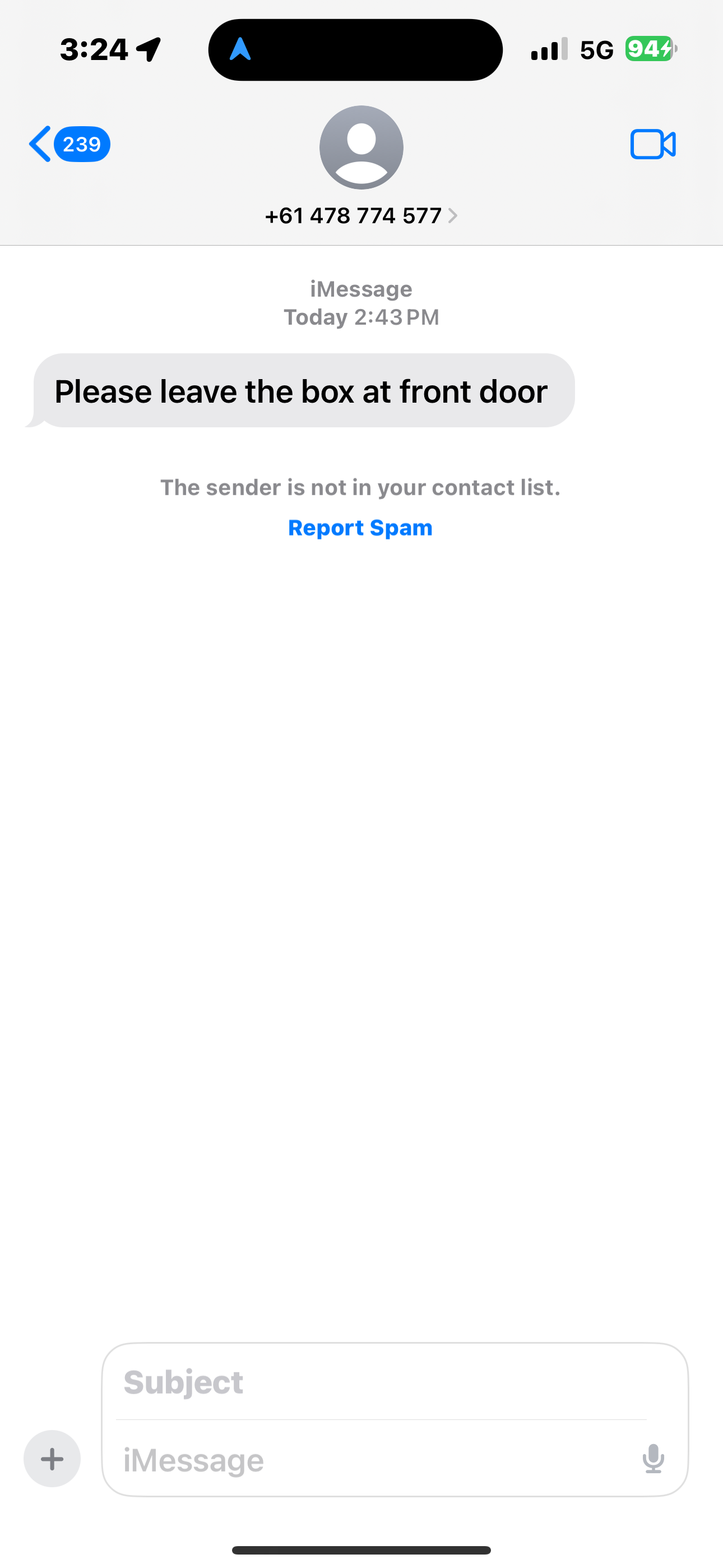The image size is (723, 1568).
Task: Tap the navigation arrow in Dynamic Island
Action: click(x=240, y=49)
